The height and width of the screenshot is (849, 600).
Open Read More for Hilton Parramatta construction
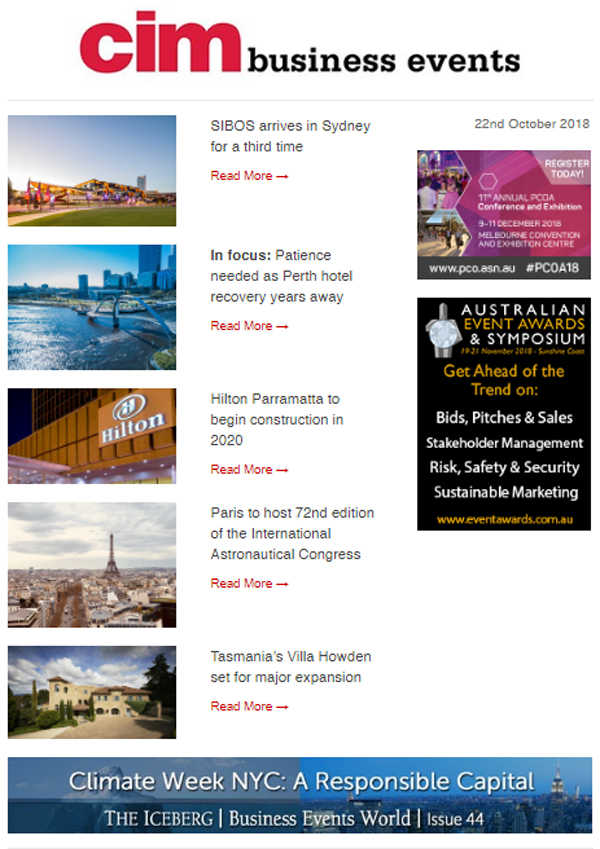(x=249, y=470)
